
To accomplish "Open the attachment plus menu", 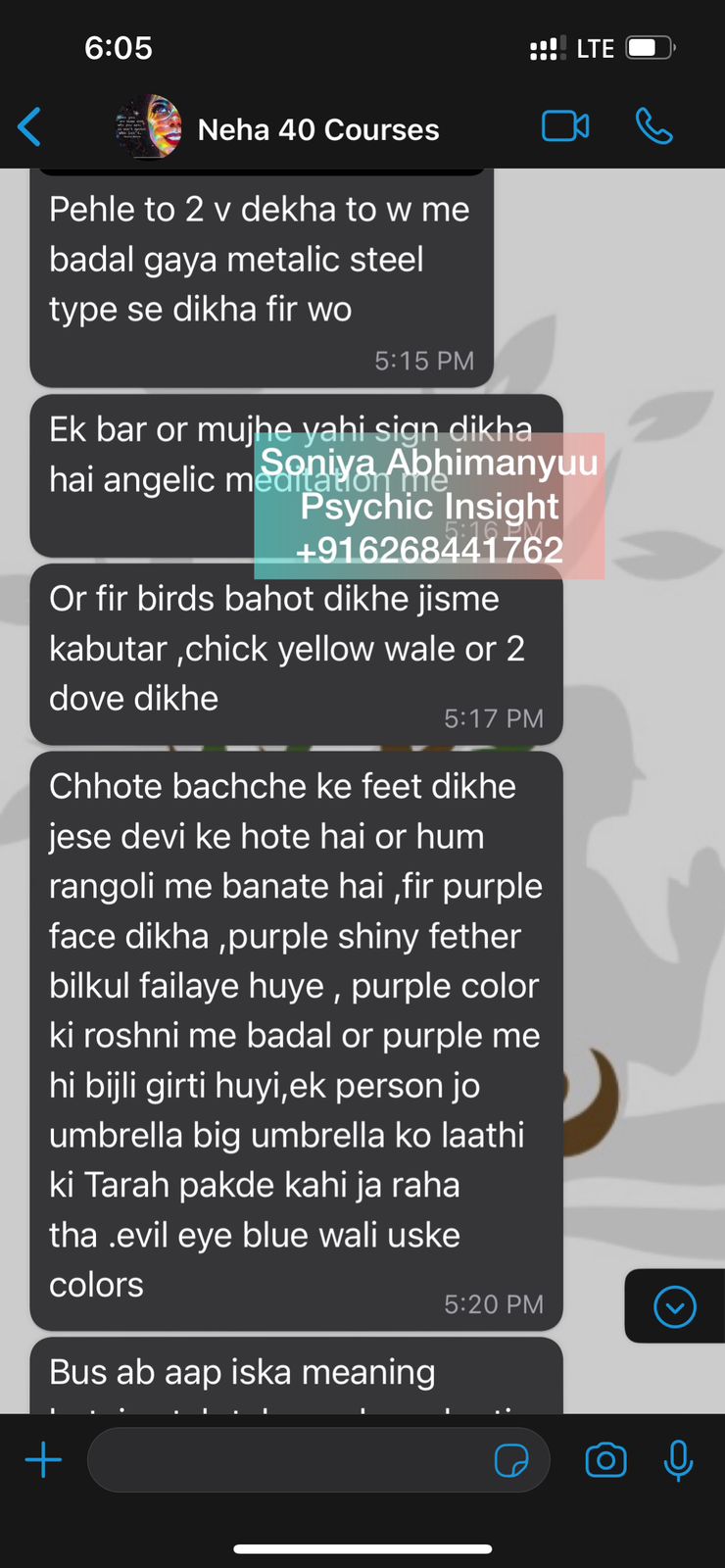I will (43, 1460).
